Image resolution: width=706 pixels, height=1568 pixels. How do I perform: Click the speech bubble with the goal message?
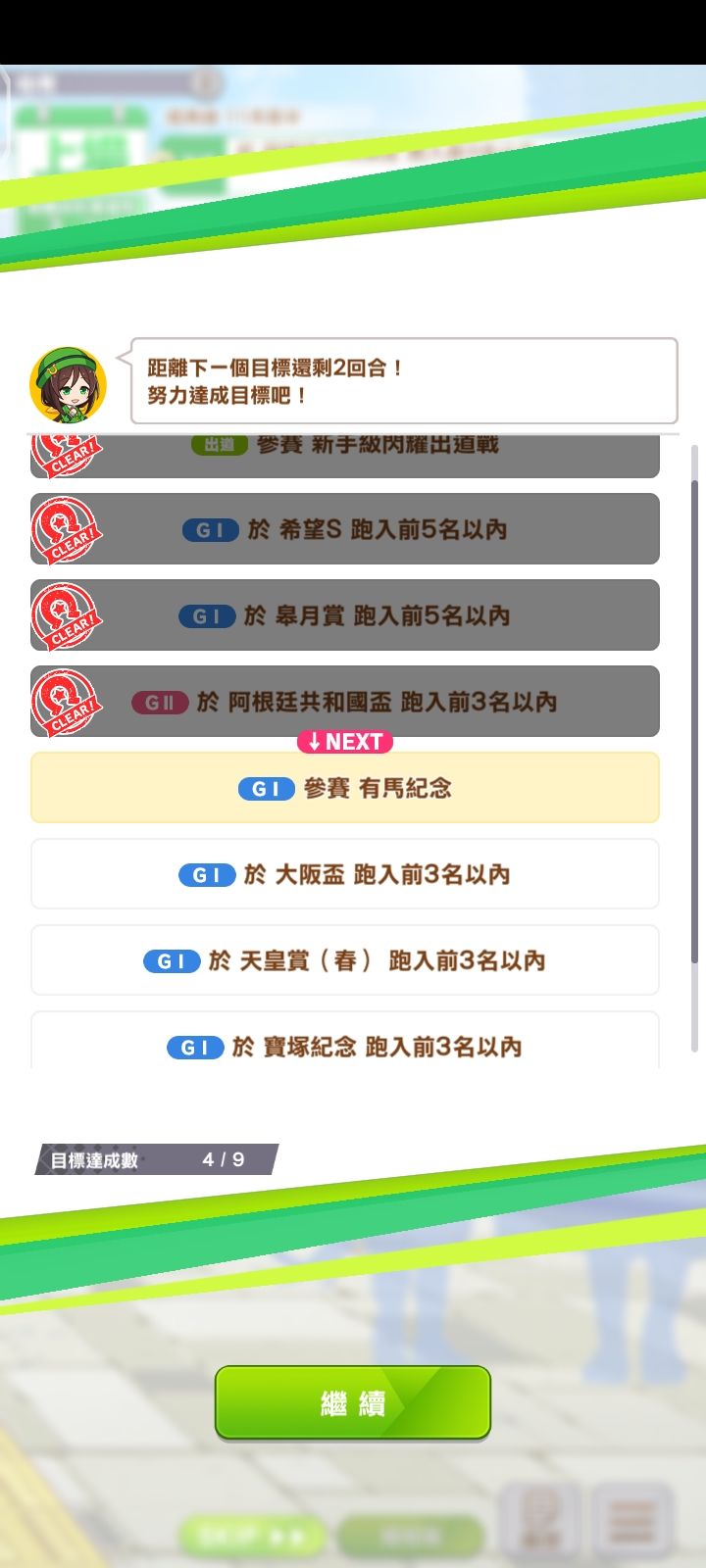click(x=402, y=382)
